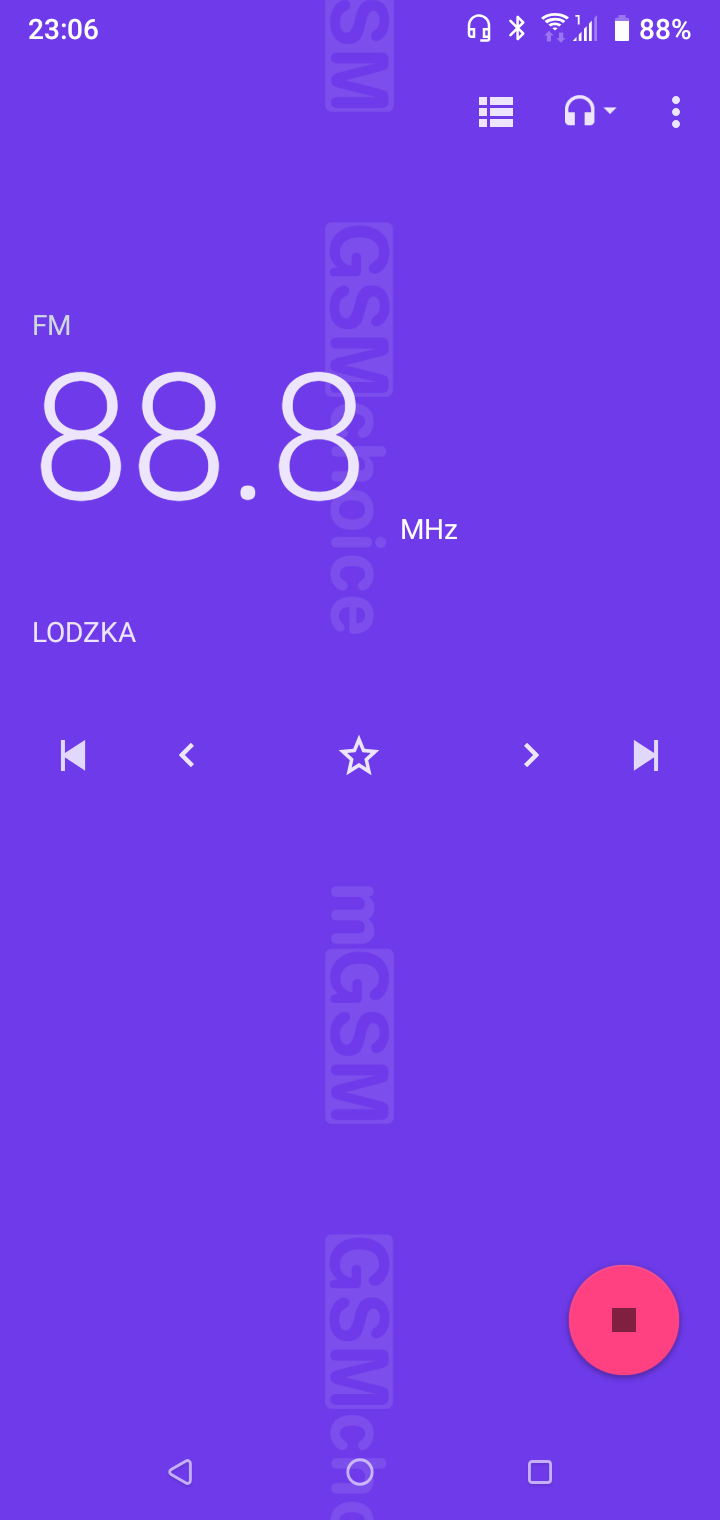Open the station list
The width and height of the screenshot is (720, 1520).
[496, 111]
